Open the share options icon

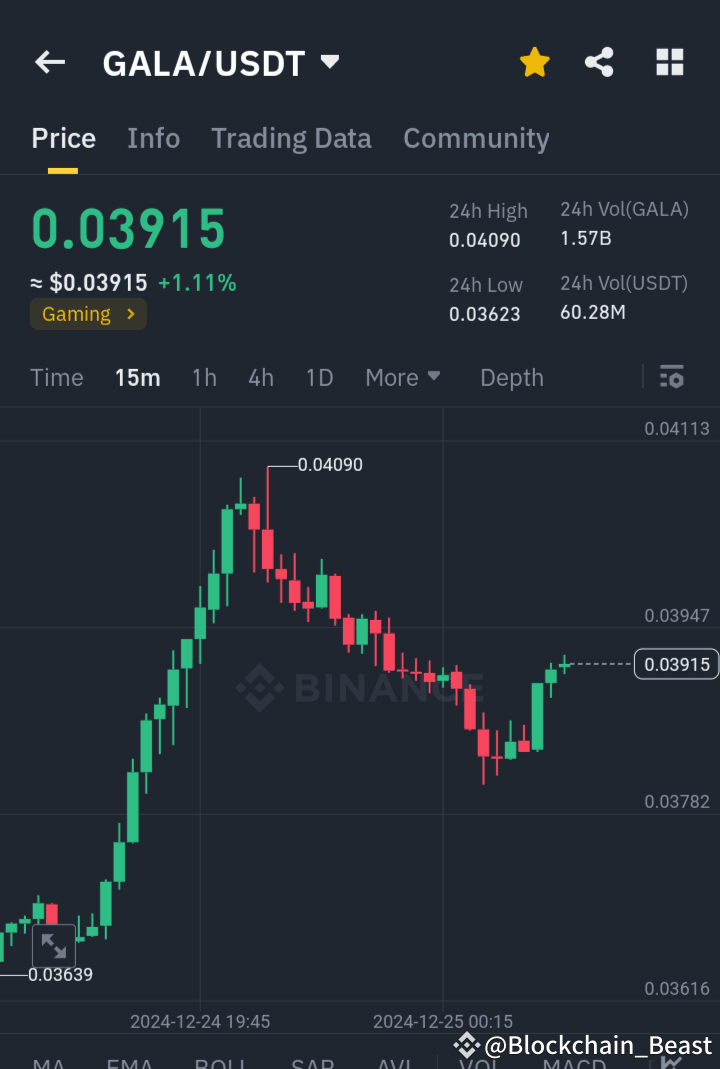(x=599, y=62)
